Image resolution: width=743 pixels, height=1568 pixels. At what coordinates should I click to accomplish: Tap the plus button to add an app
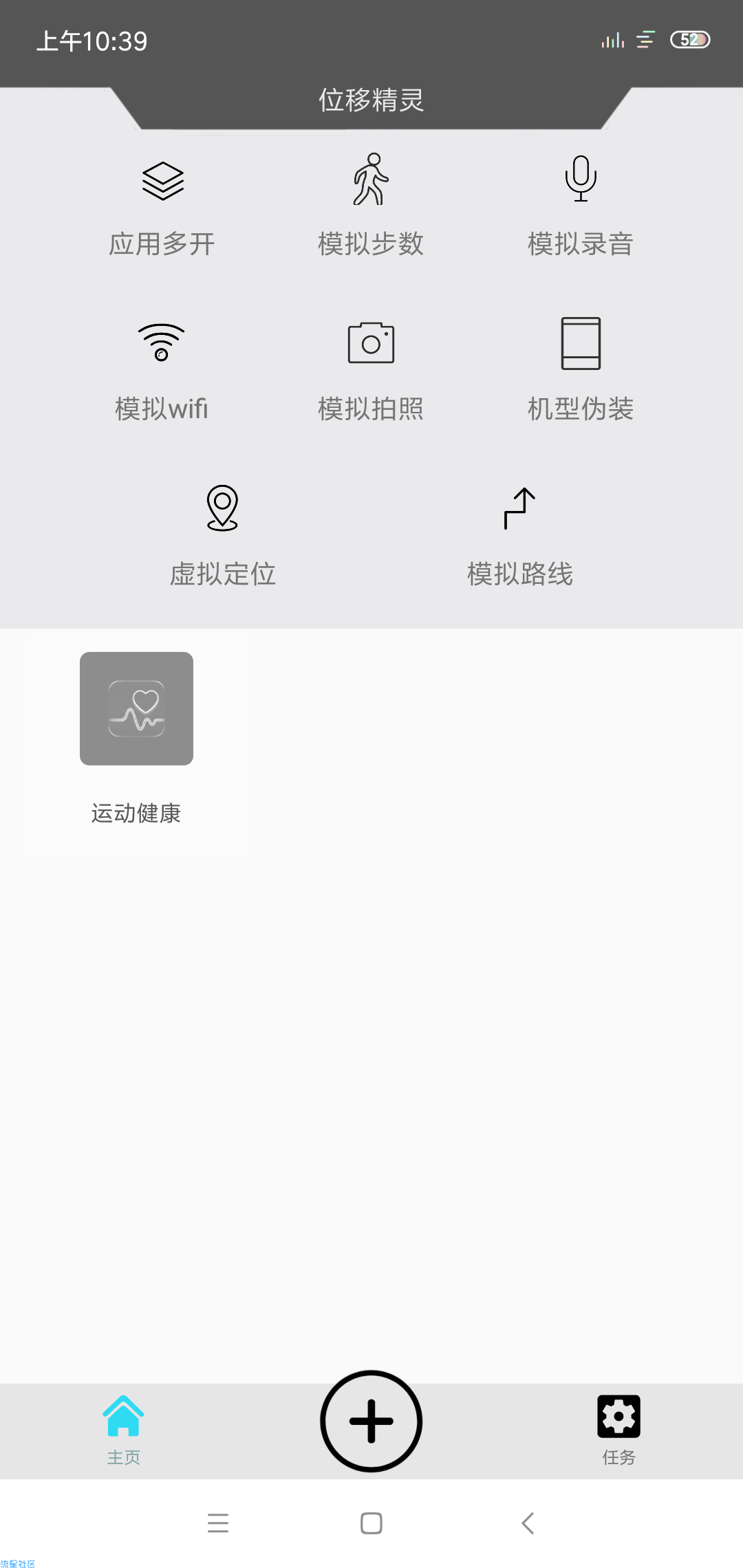click(x=371, y=1421)
